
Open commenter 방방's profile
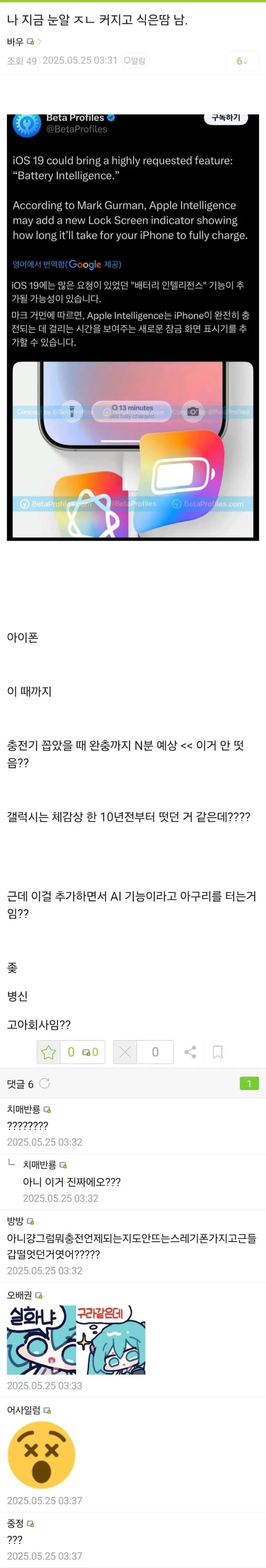click(x=15, y=1221)
